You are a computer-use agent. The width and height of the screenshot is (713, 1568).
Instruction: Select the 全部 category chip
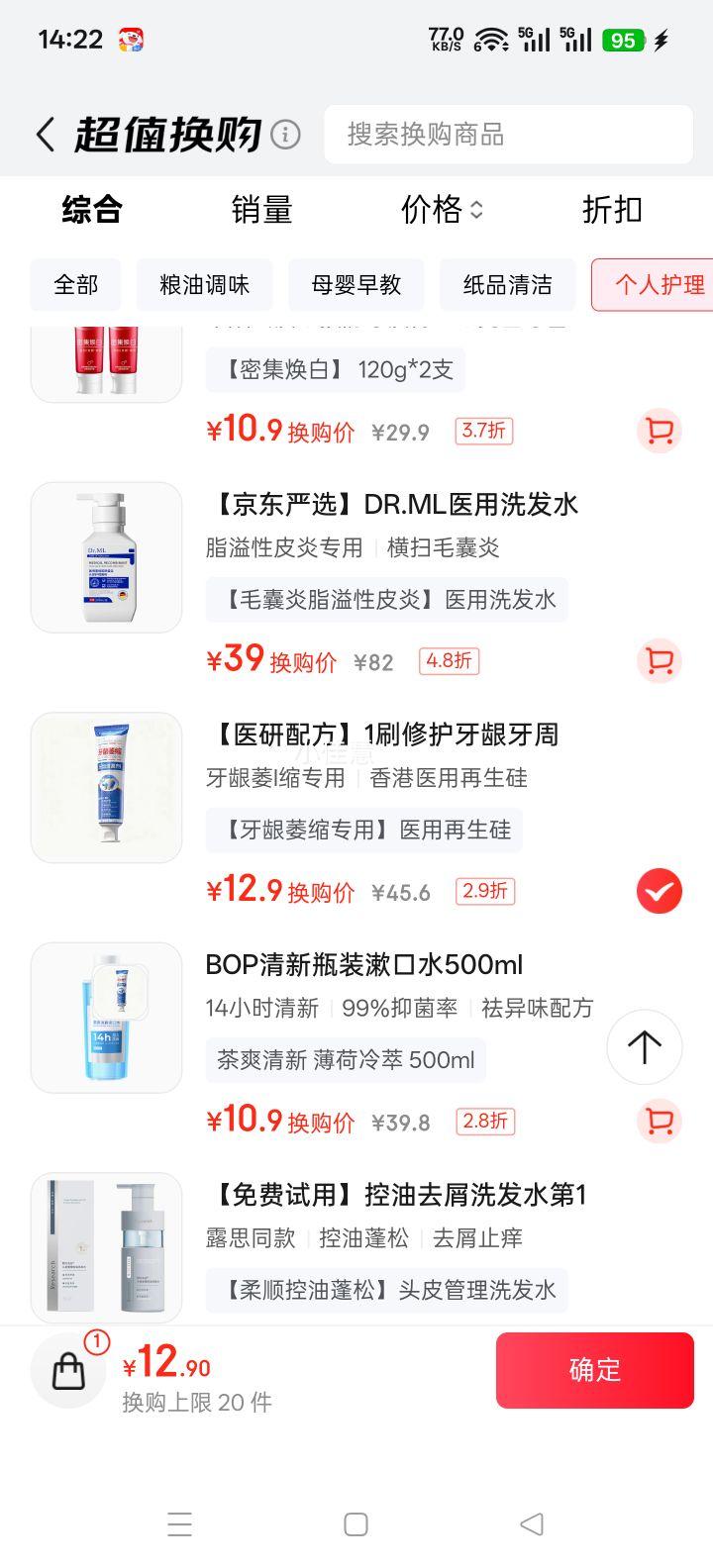pos(76,285)
